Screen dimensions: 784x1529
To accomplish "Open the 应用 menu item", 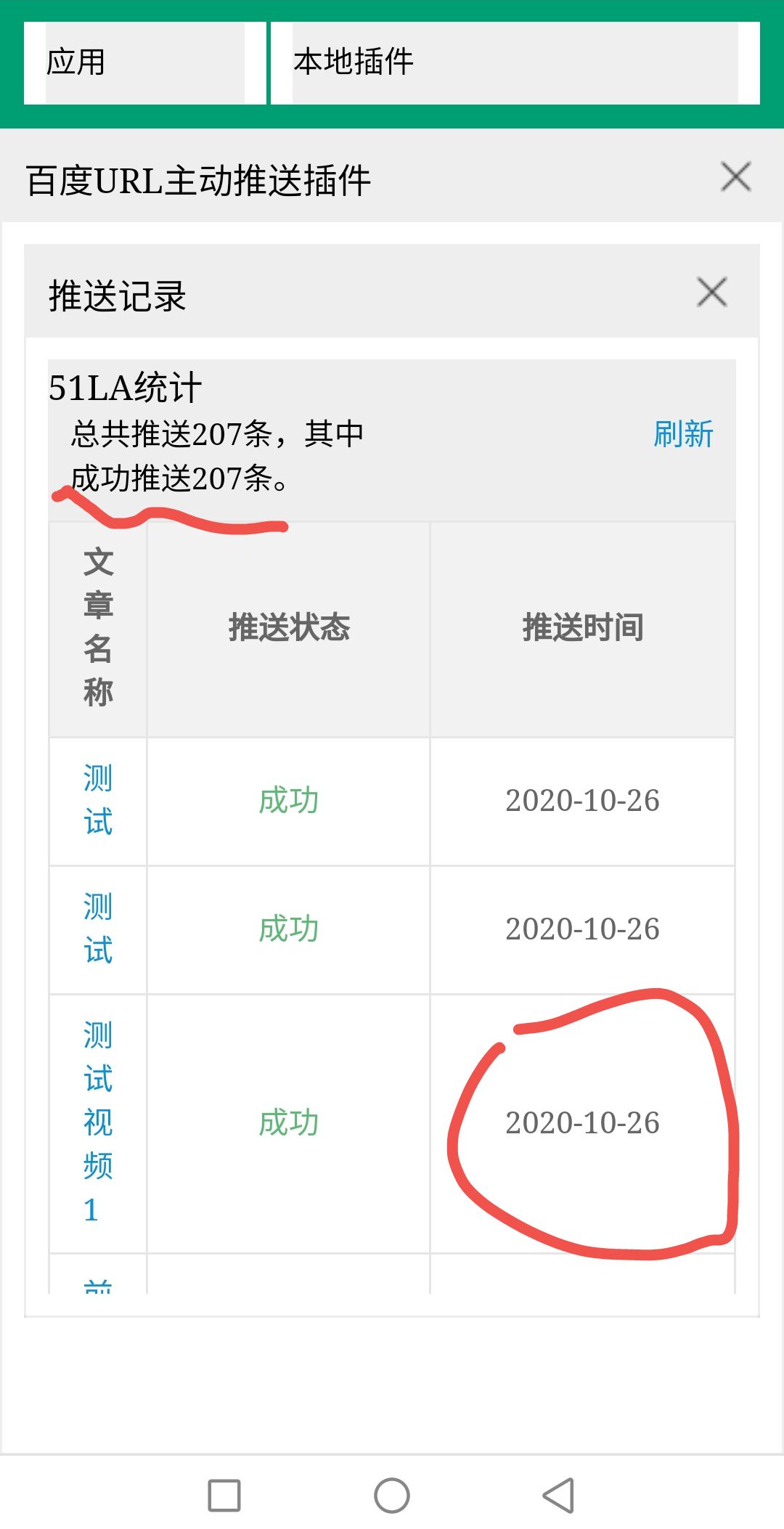I will (144, 63).
